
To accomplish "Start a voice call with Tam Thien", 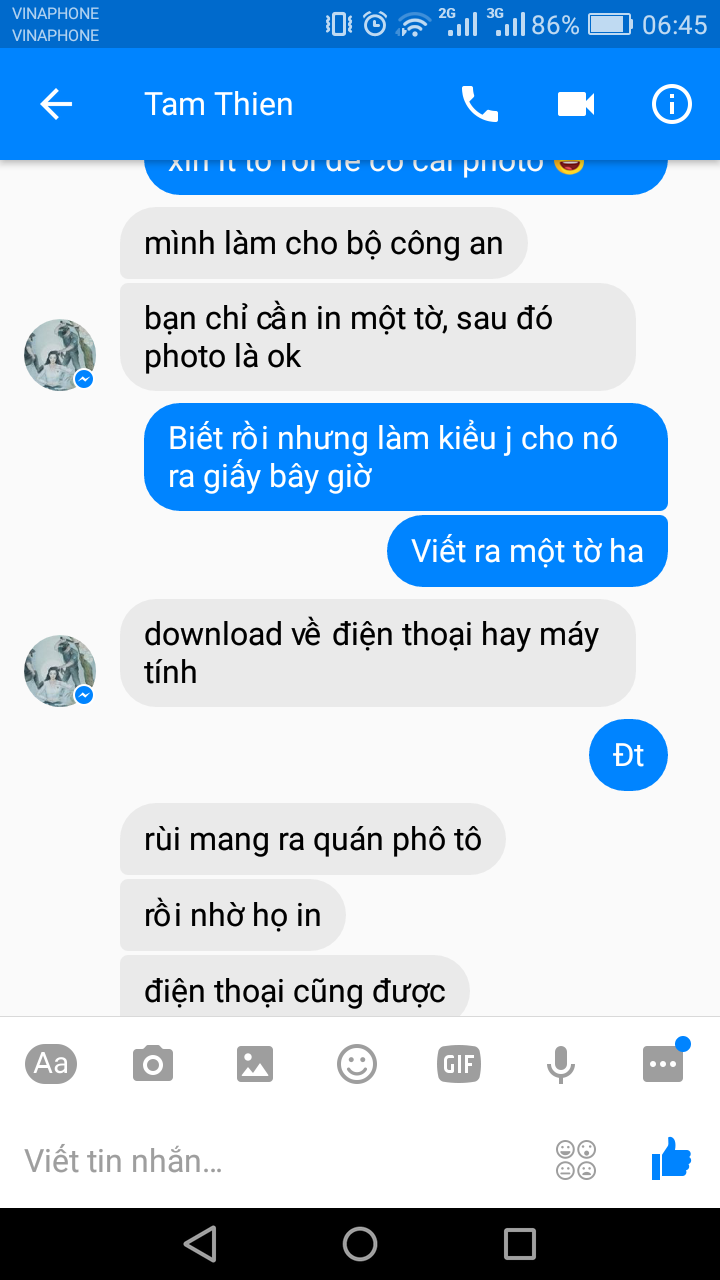I will 479,104.
